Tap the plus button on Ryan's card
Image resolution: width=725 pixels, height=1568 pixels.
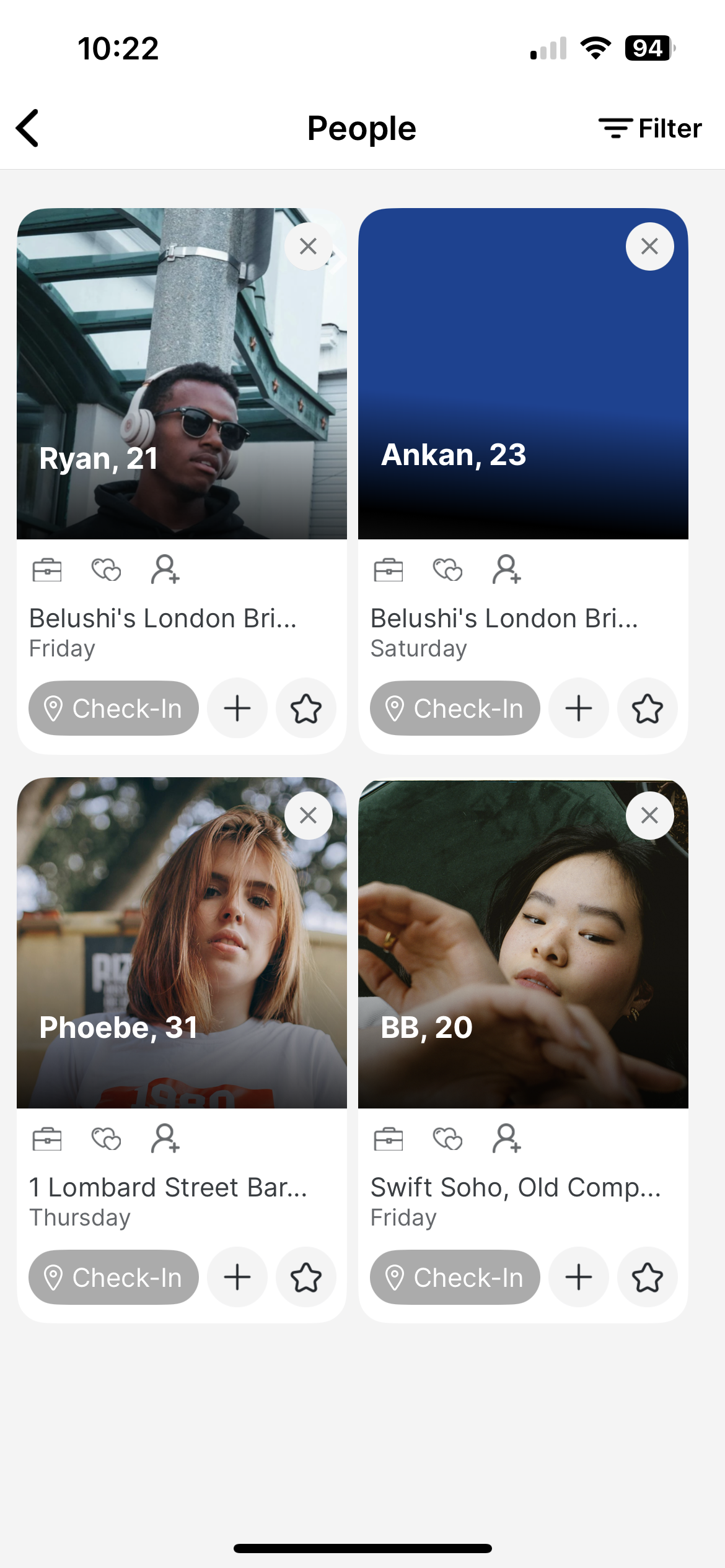pyautogui.click(x=237, y=708)
